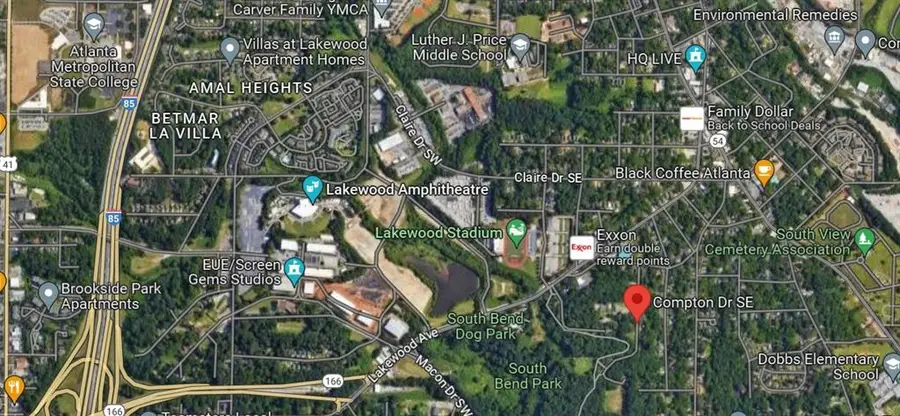Open the Lakewood Amphitheatre marker

[312, 187]
